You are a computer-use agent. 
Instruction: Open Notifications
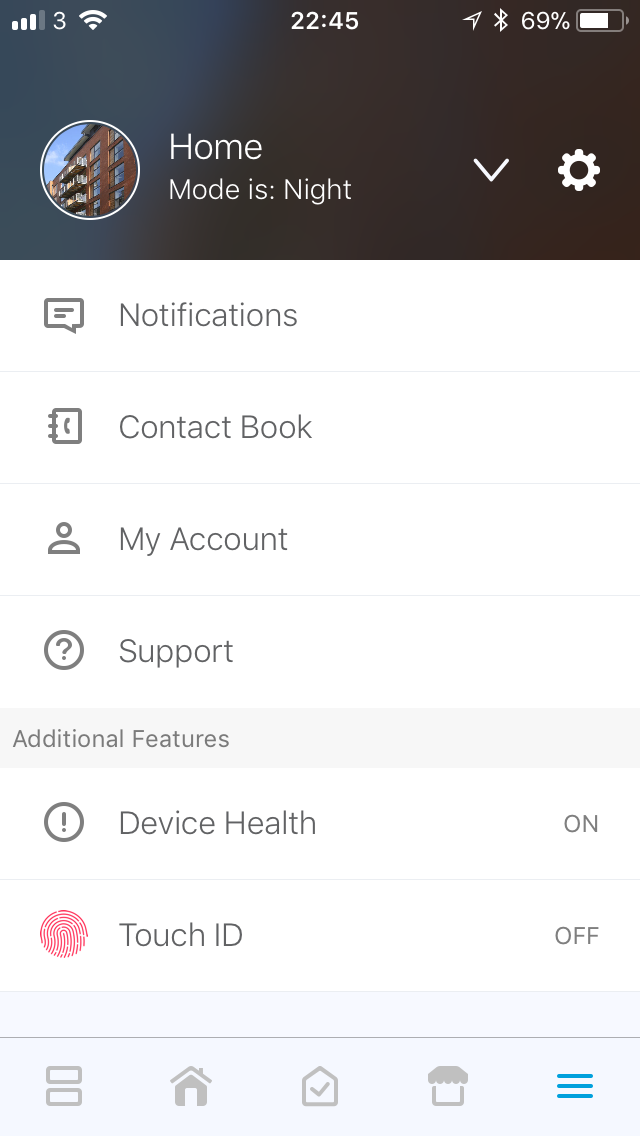point(320,316)
